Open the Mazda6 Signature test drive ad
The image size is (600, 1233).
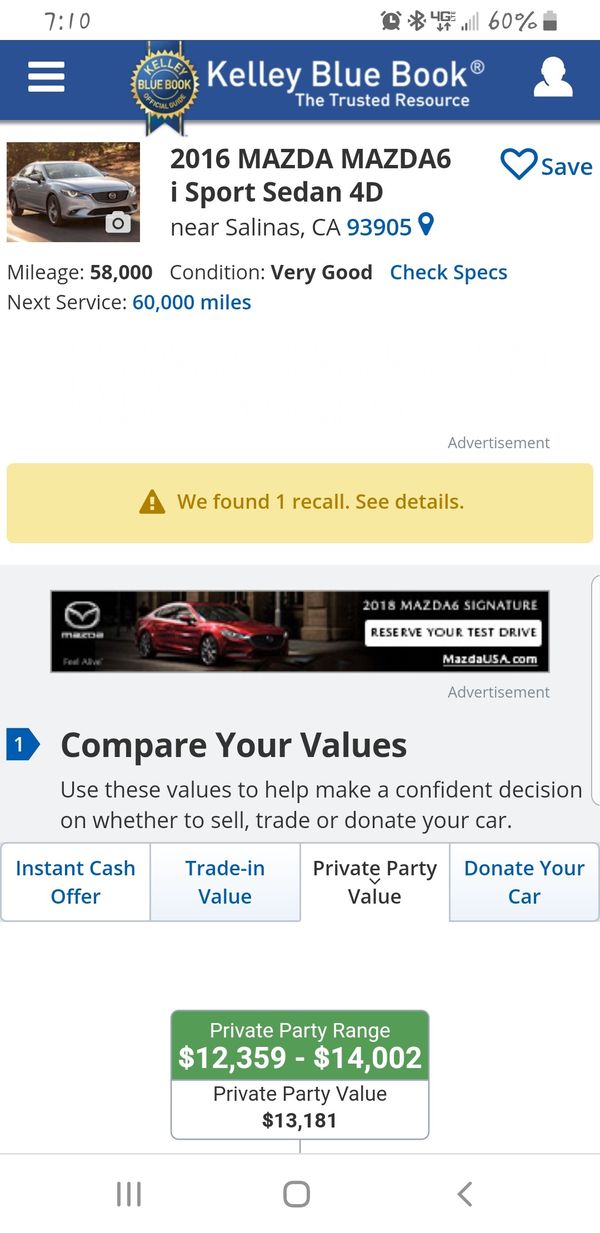coord(300,631)
